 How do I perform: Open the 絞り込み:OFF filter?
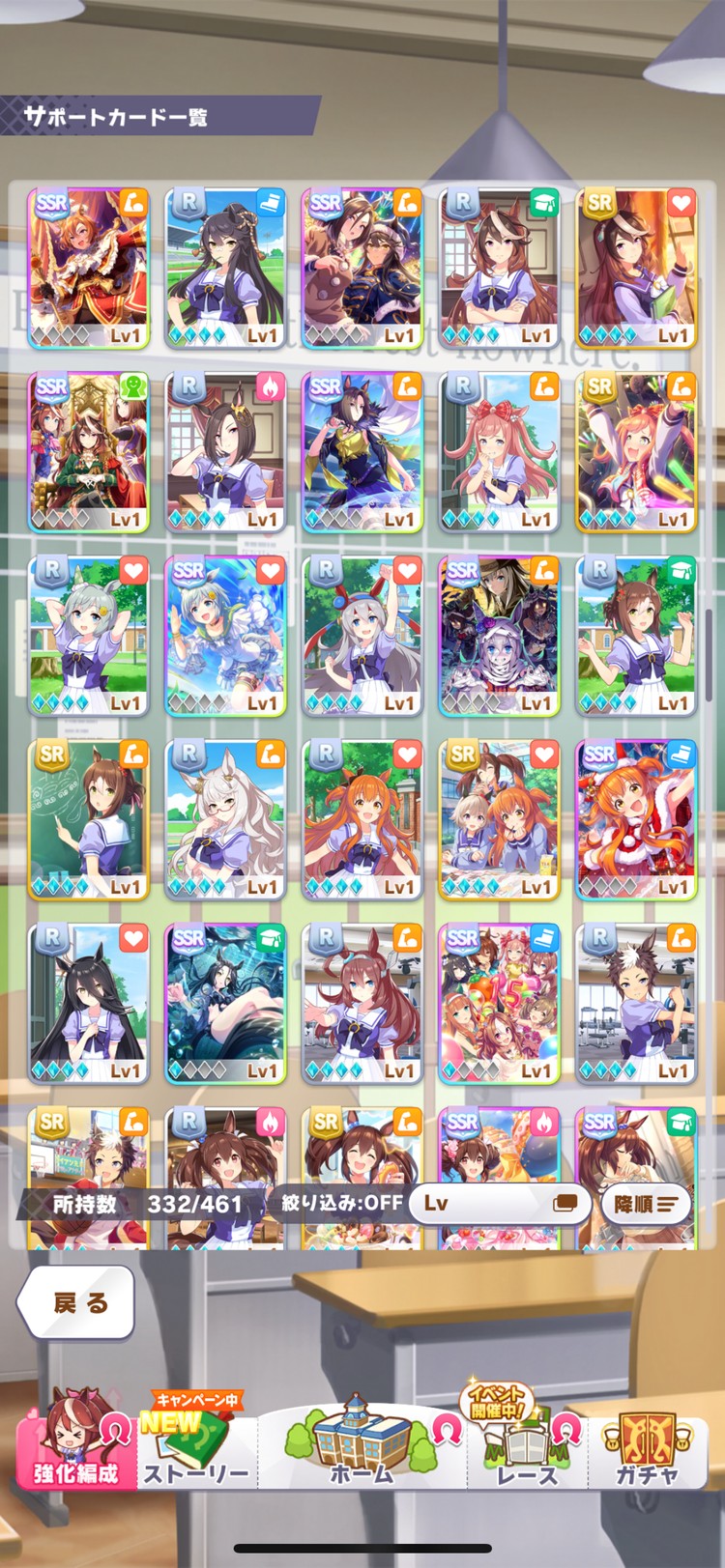pyautogui.click(x=341, y=1203)
